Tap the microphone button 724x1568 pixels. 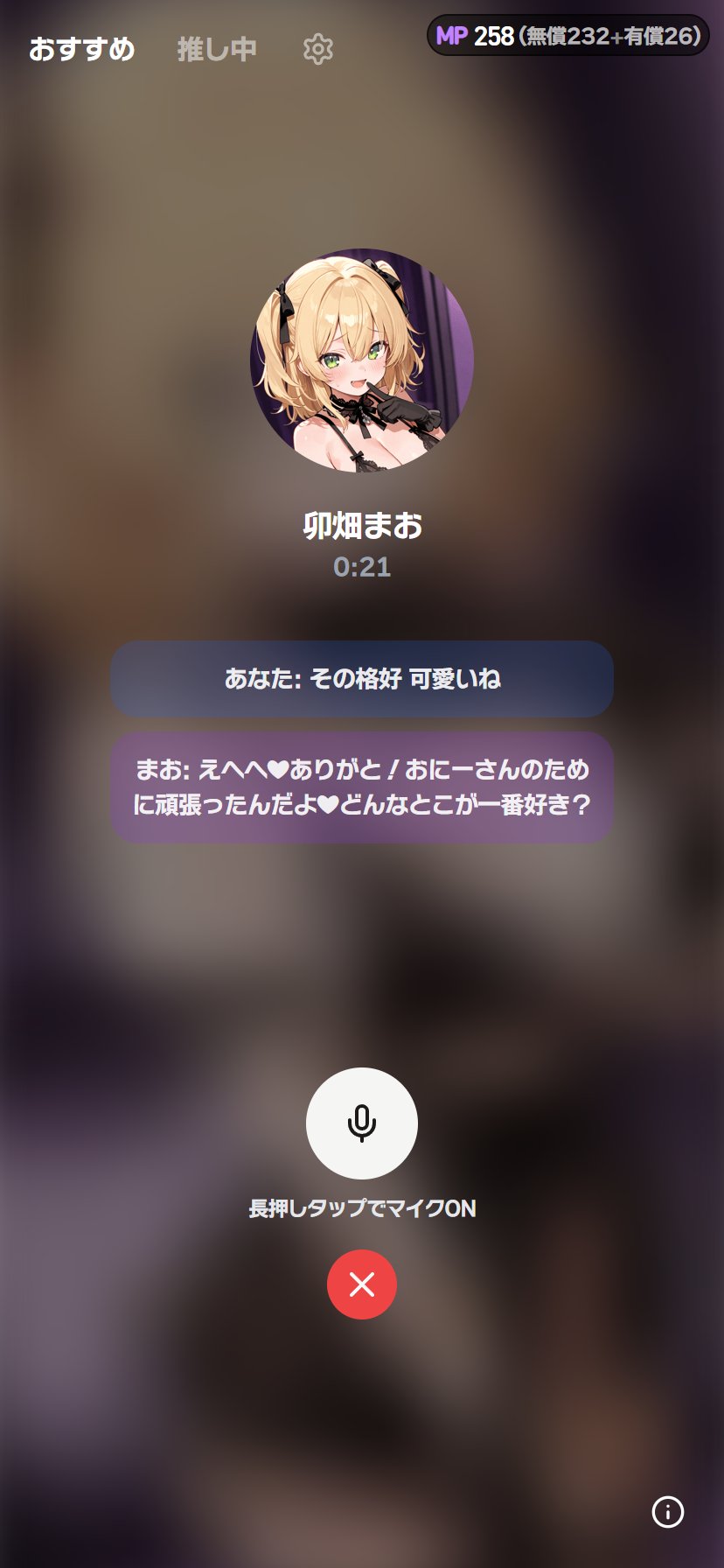(362, 1123)
